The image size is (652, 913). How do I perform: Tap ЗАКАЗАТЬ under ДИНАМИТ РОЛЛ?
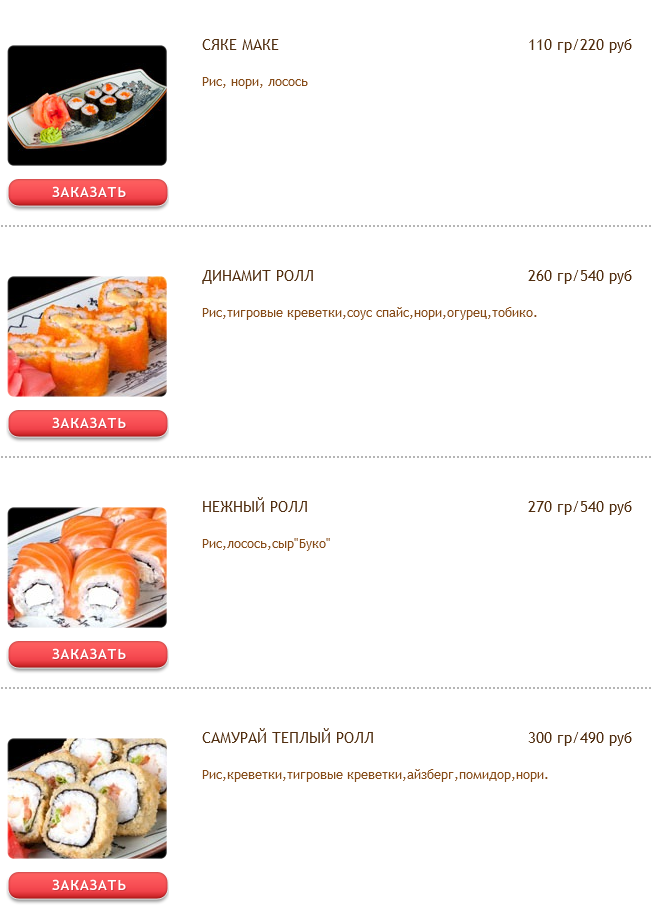pos(88,423)
